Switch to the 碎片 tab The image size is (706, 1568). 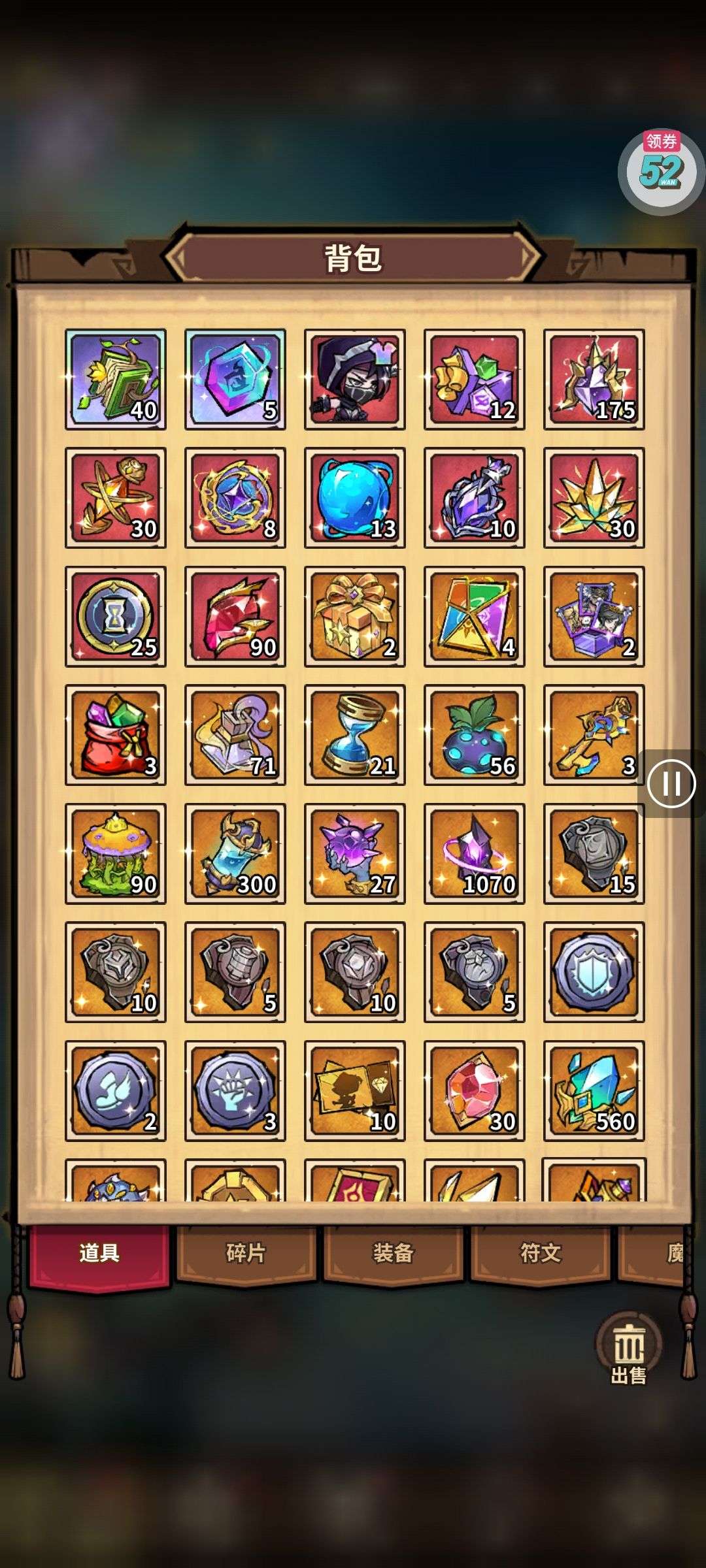click(x=246, y=1252)
